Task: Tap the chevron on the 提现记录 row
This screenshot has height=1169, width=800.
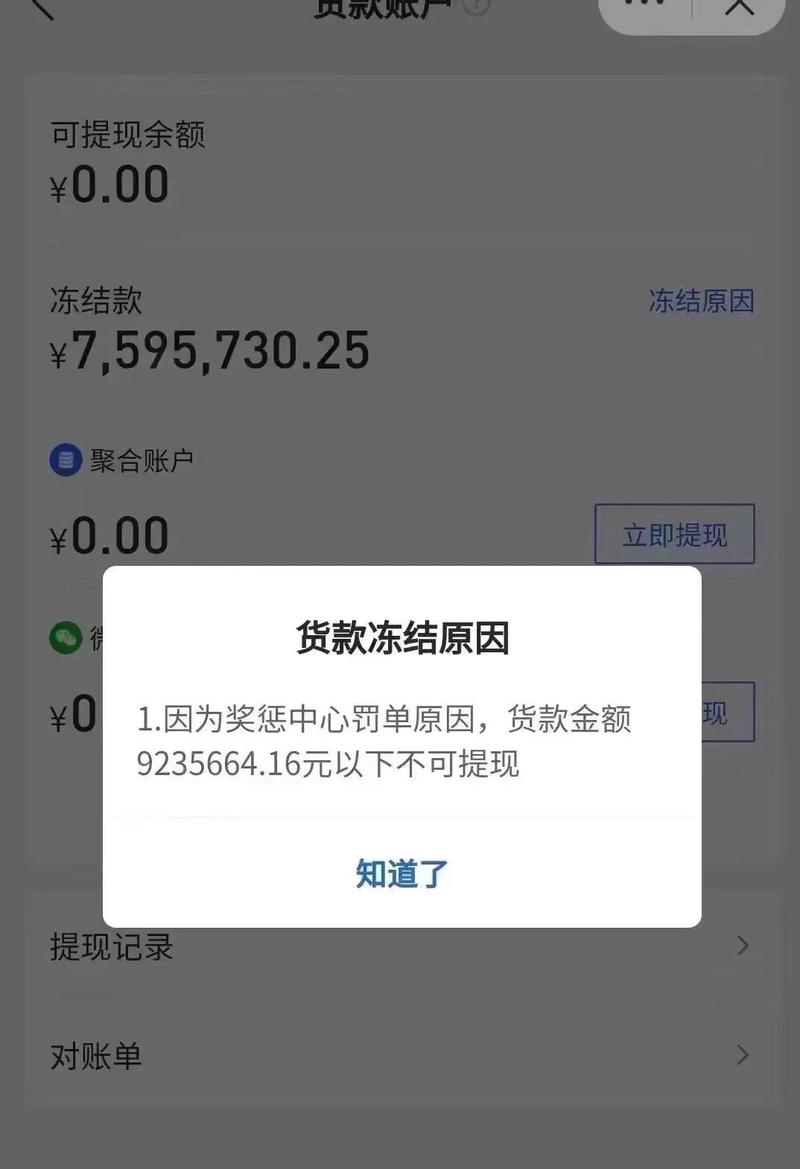Action: pyautogui.click(x=741, y=946)
